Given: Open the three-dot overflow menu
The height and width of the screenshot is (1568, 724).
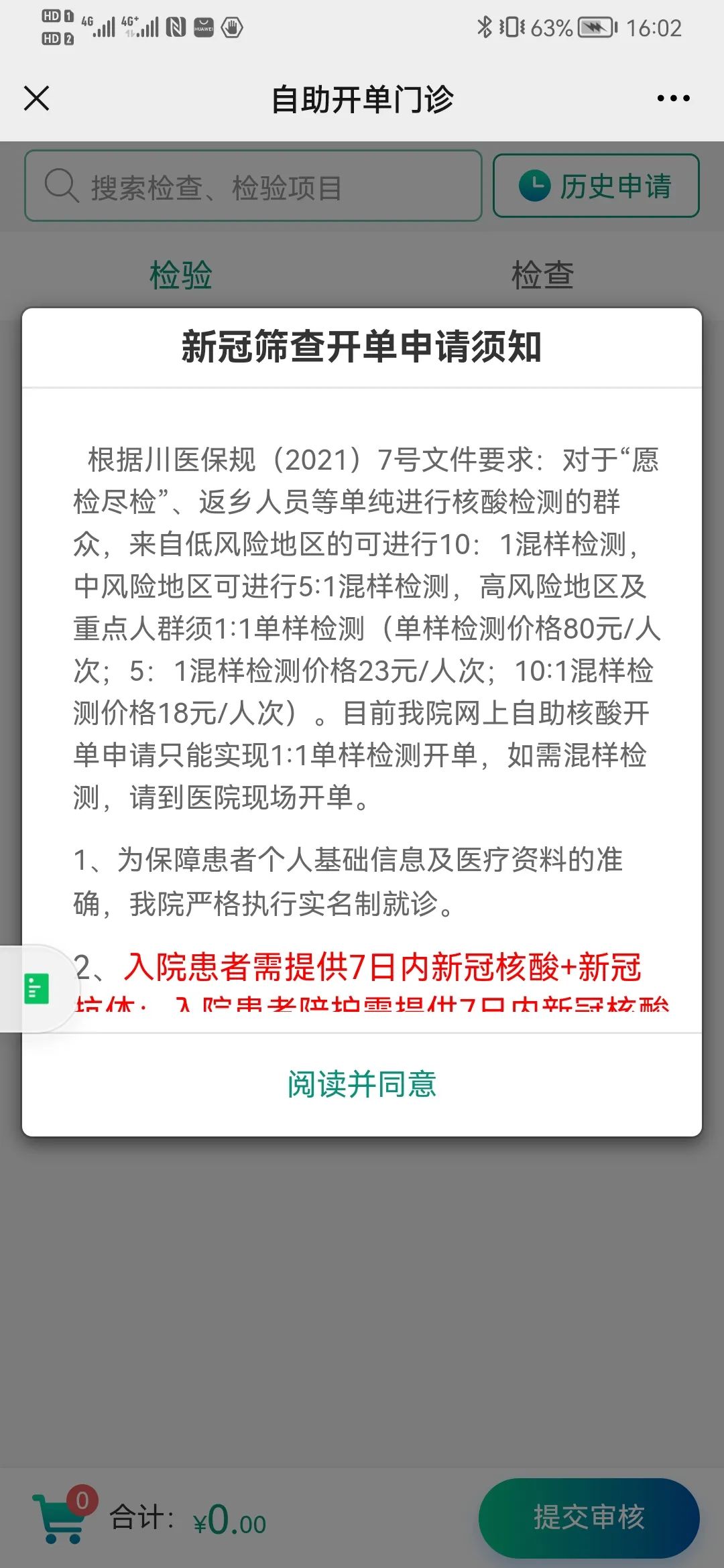Looking at the screenshot, I should (672, 99).
